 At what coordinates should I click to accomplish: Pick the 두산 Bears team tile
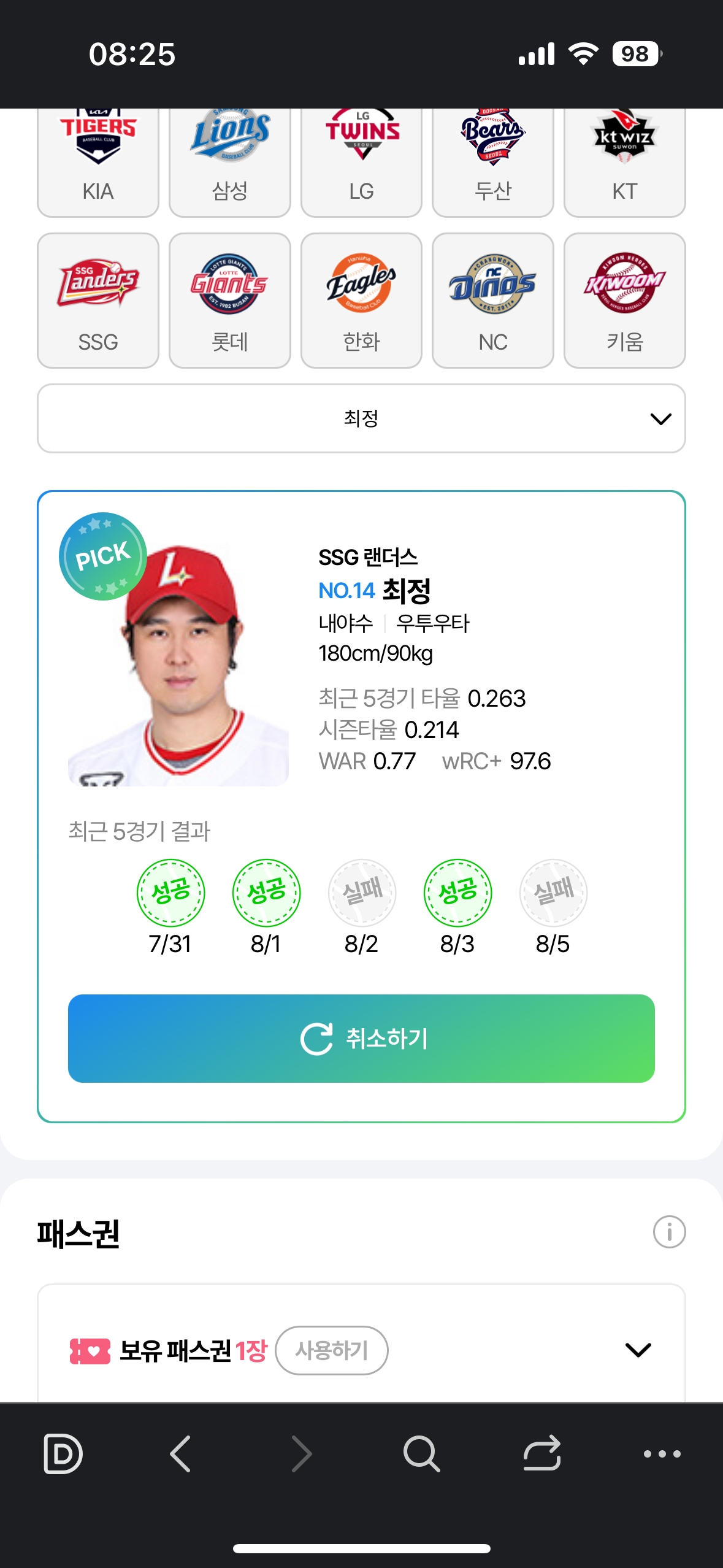(493, 163)
